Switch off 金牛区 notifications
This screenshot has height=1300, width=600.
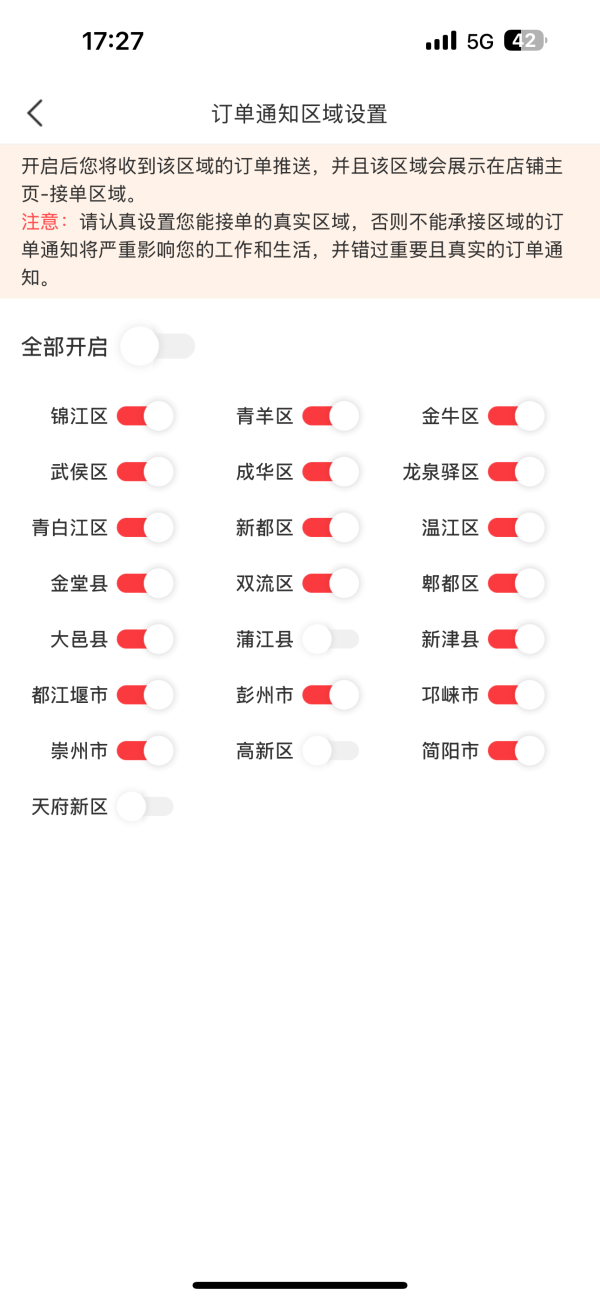coord(516,416)
